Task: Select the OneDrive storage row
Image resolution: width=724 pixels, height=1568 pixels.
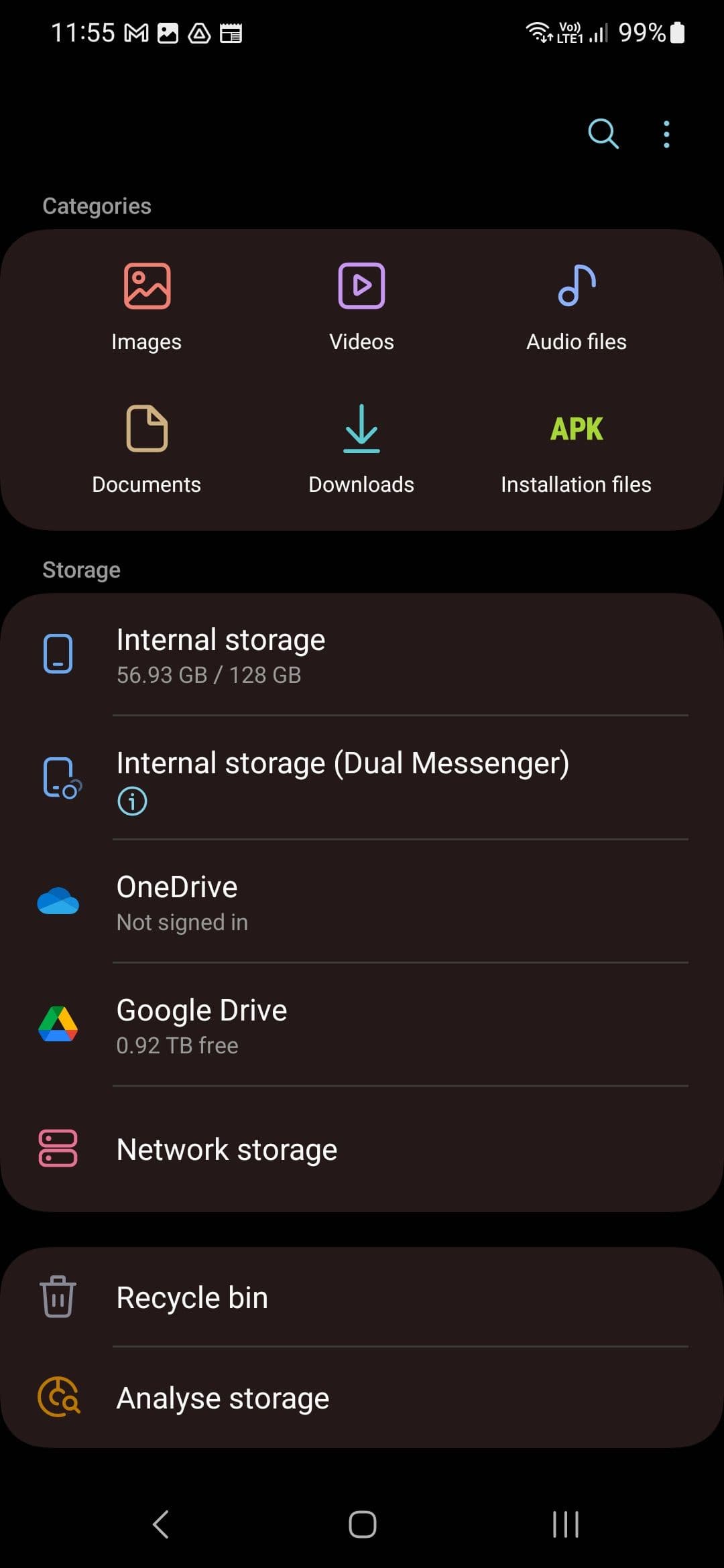Action: pyautogui.click(x=362, y=902)
